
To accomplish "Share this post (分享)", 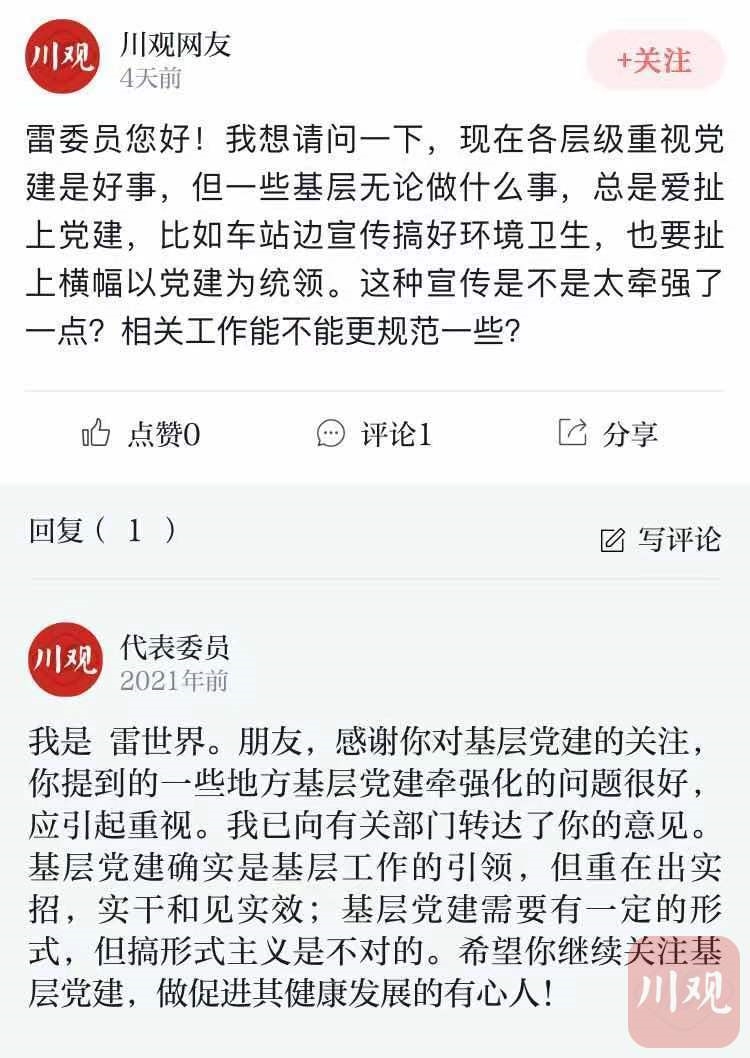I will point(607,434).
